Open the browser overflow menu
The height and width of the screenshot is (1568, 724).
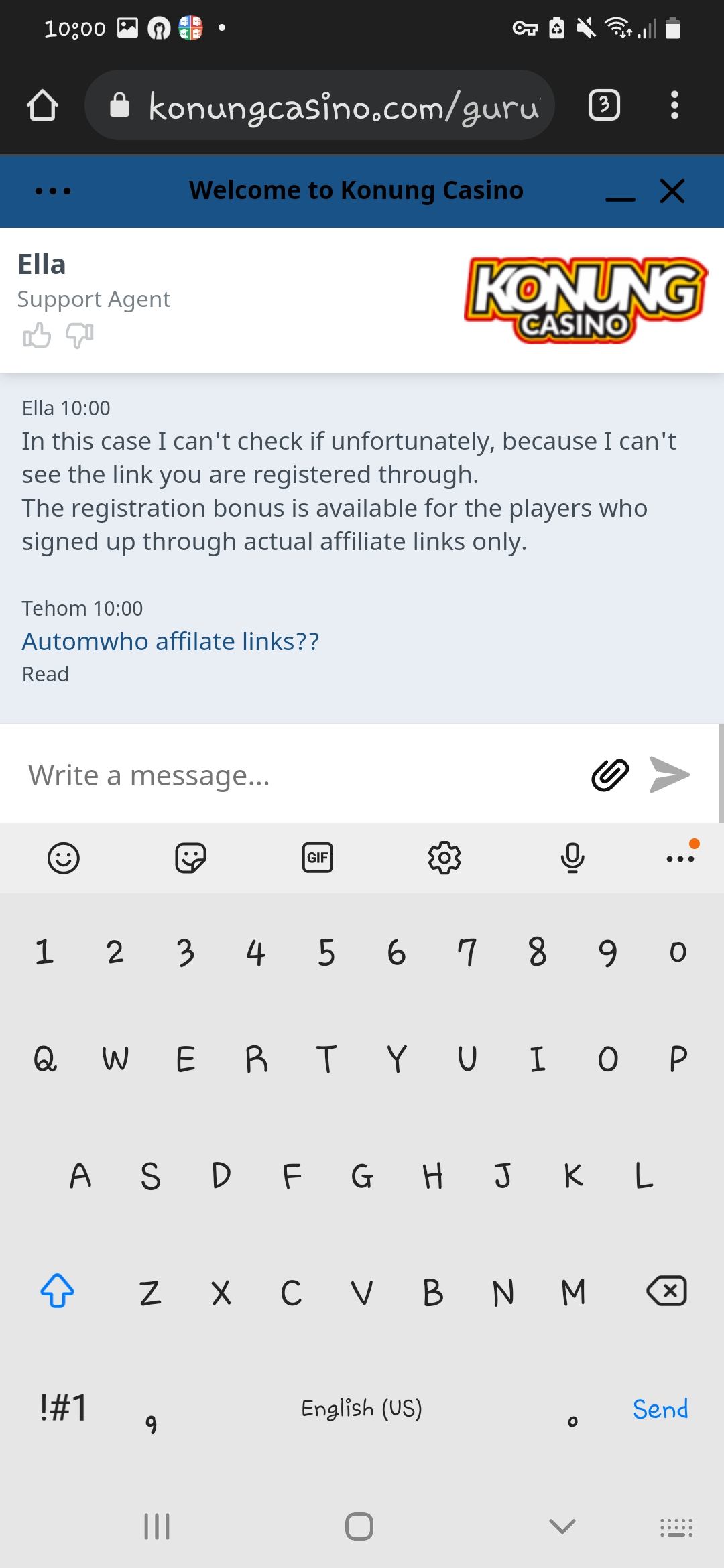tap(674, 105)
